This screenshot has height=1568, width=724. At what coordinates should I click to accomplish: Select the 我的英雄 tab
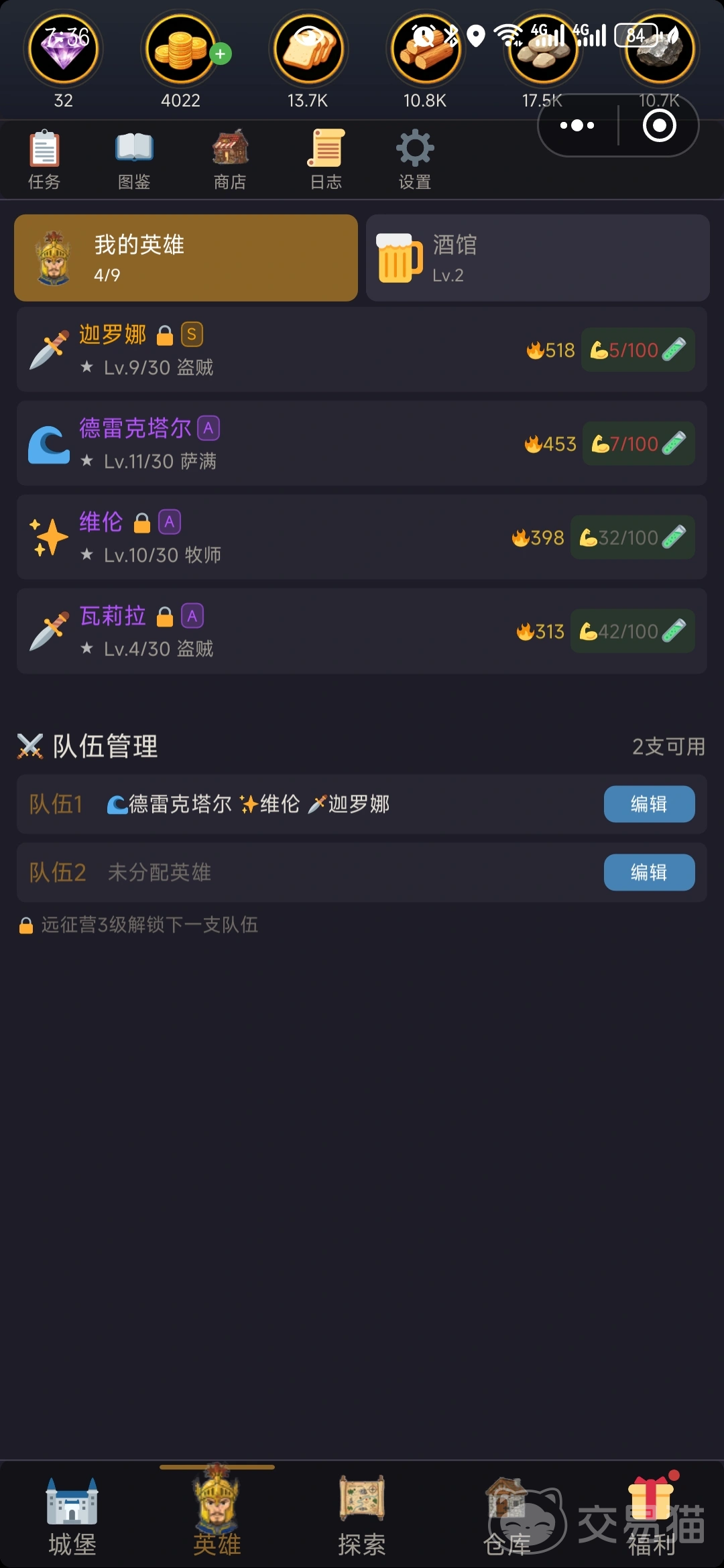[186, 258]
